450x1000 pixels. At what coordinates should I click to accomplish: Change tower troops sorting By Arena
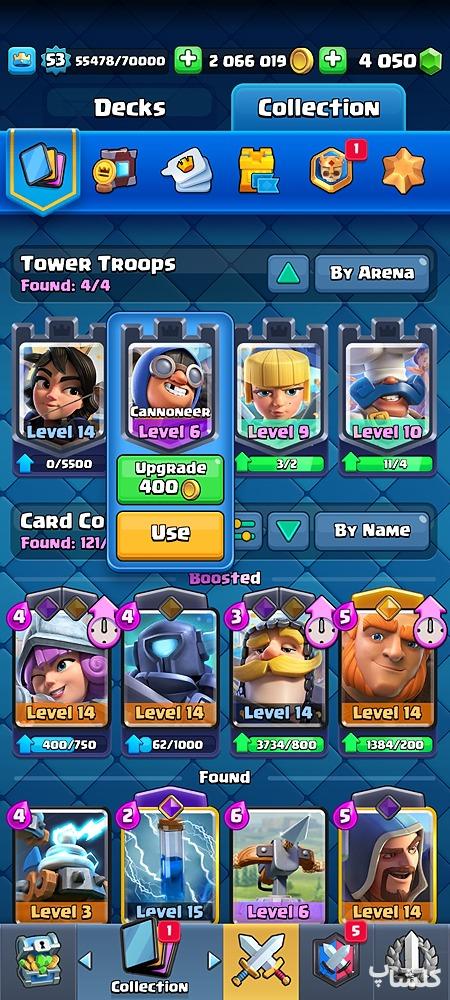point(372,274)
